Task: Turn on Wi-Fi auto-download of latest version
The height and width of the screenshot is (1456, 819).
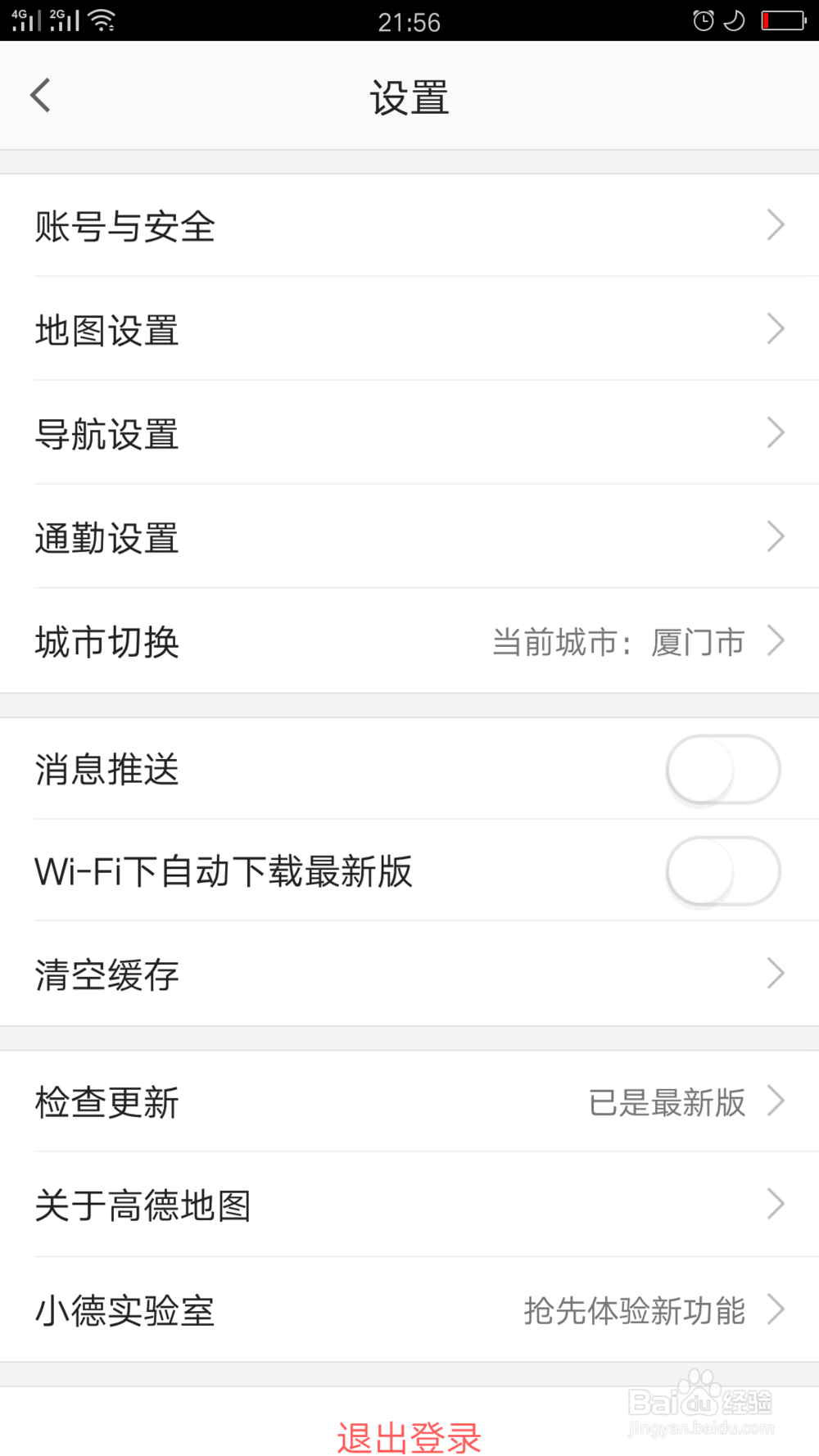Action: point(722,871)
